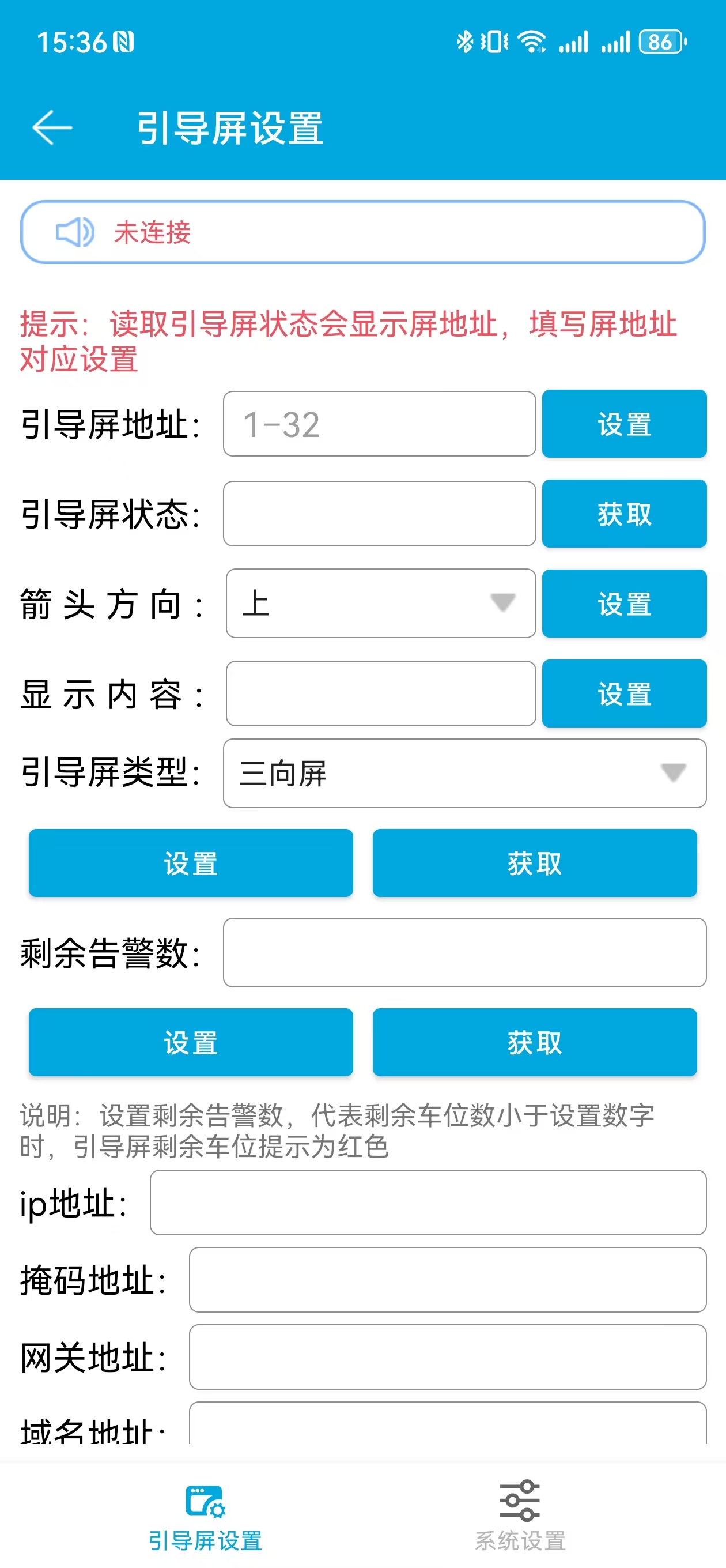Tap 获取 next to 引导屏状态

tap(625, 514)
